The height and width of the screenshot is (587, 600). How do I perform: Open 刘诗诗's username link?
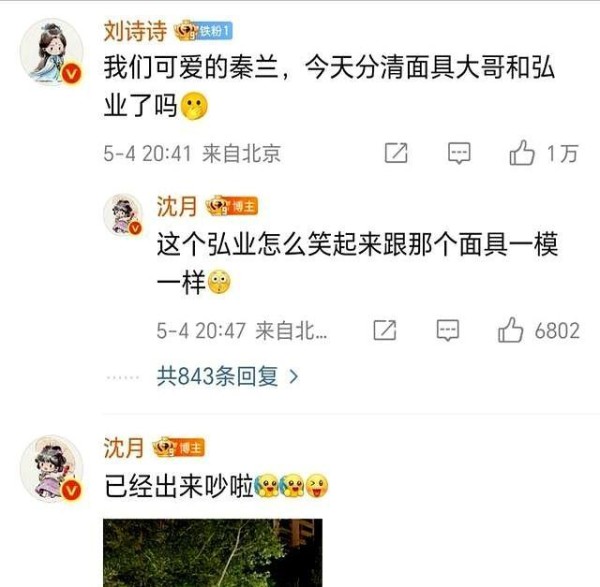click(x=136, y=30)
